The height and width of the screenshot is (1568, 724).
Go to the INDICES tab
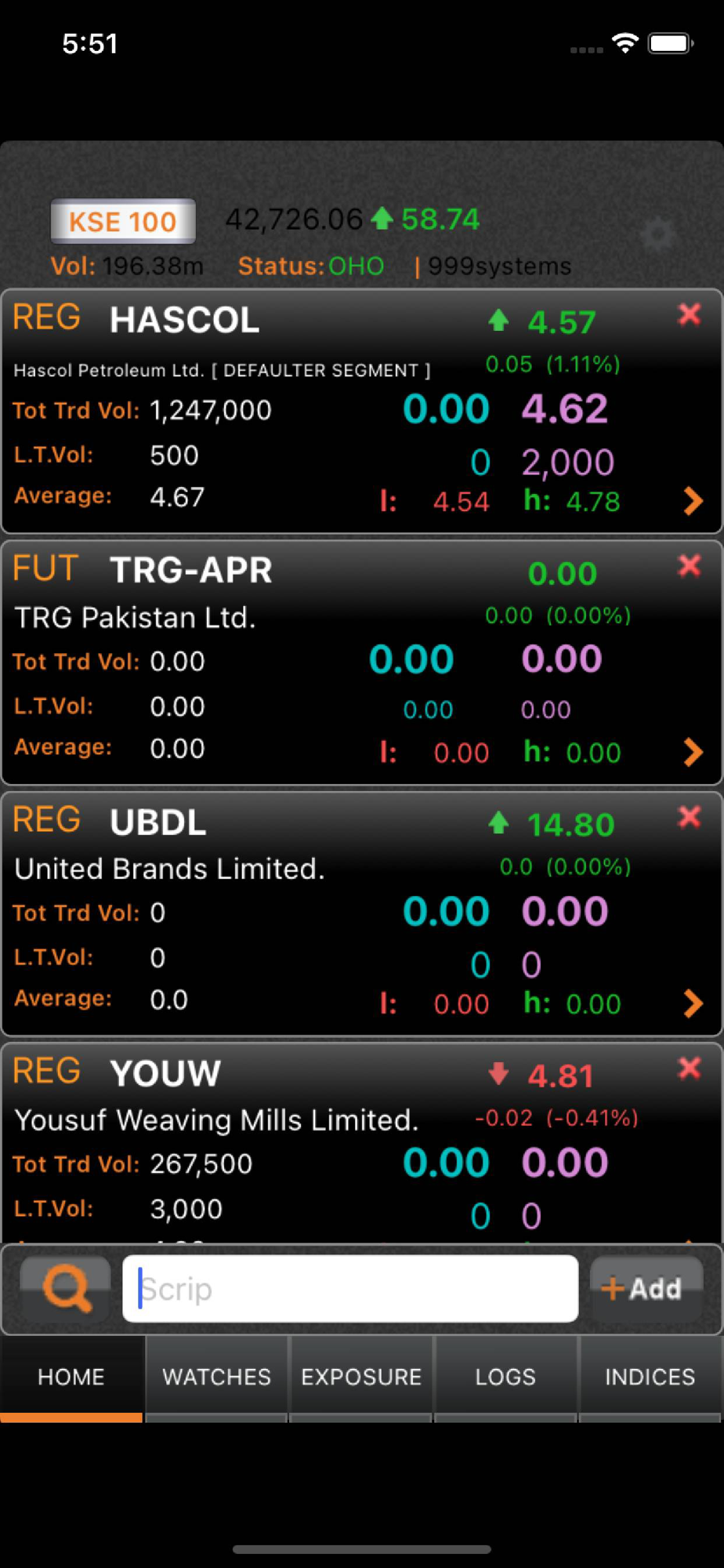[x=650, y=1377]
